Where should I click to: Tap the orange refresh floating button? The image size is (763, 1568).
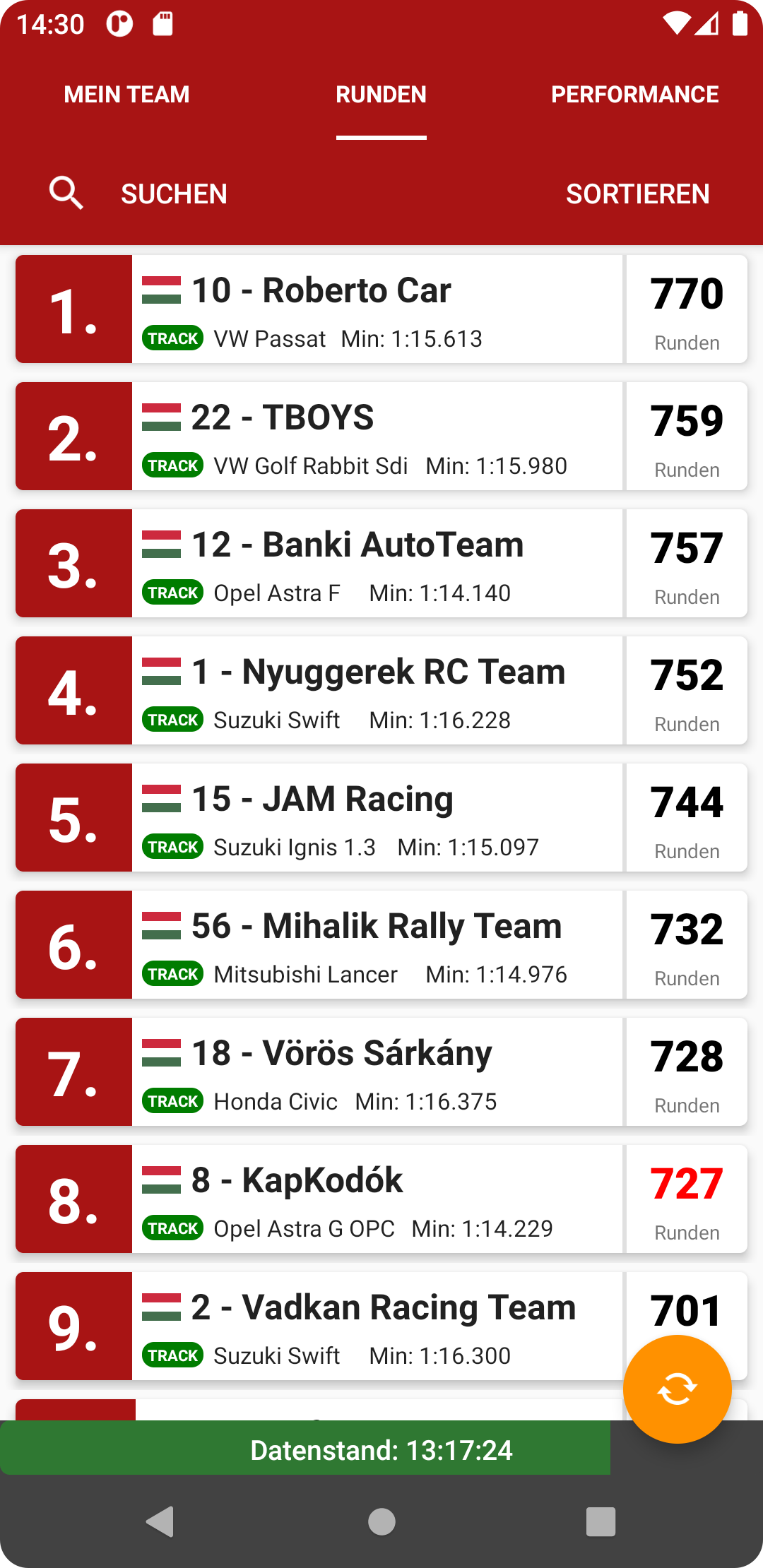tap(677, 1389)
